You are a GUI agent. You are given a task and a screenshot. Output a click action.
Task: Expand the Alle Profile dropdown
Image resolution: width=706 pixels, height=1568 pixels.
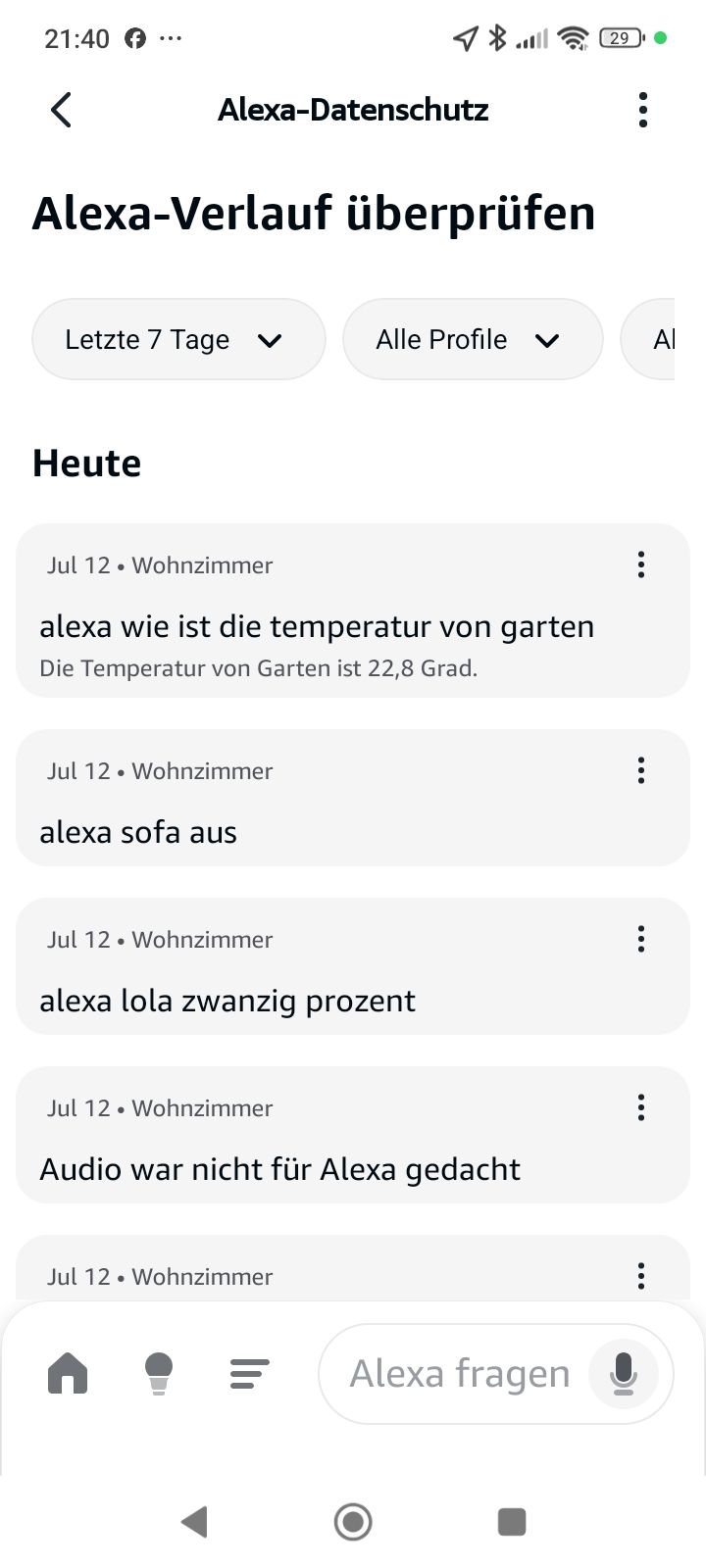[x=473, y=339]
